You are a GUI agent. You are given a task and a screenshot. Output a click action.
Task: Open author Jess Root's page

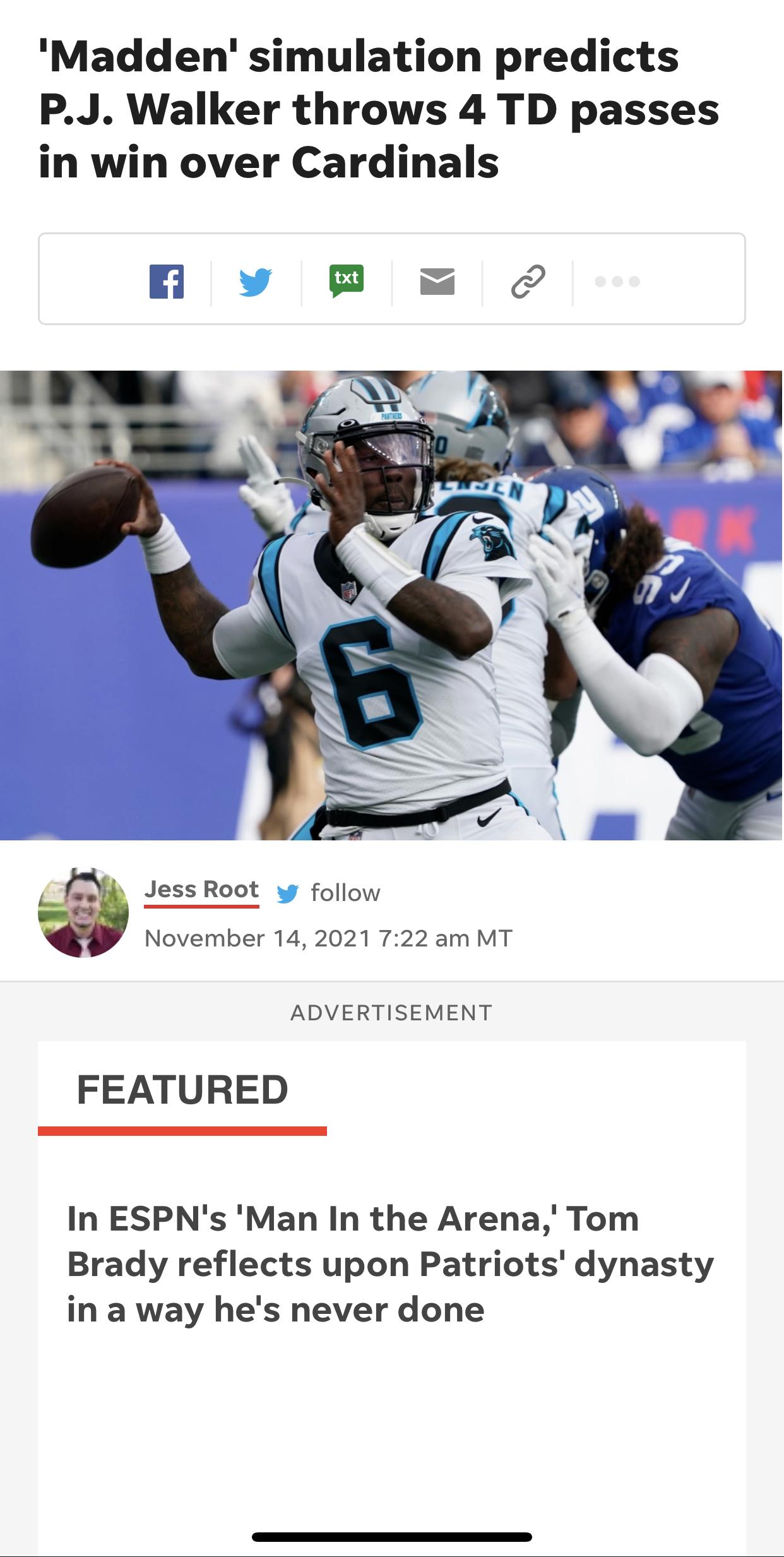201,890
